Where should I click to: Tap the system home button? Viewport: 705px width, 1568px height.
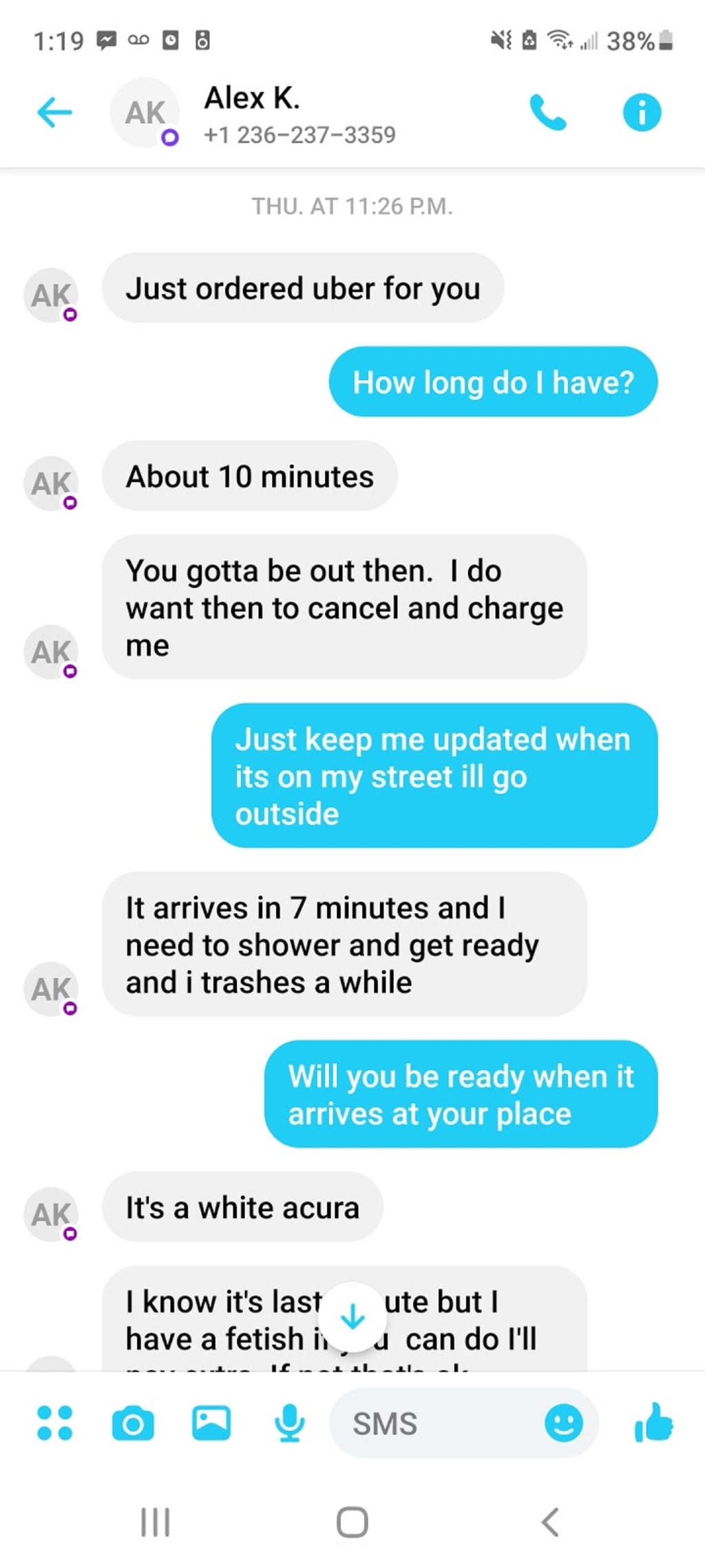[x=352, y=1523]
